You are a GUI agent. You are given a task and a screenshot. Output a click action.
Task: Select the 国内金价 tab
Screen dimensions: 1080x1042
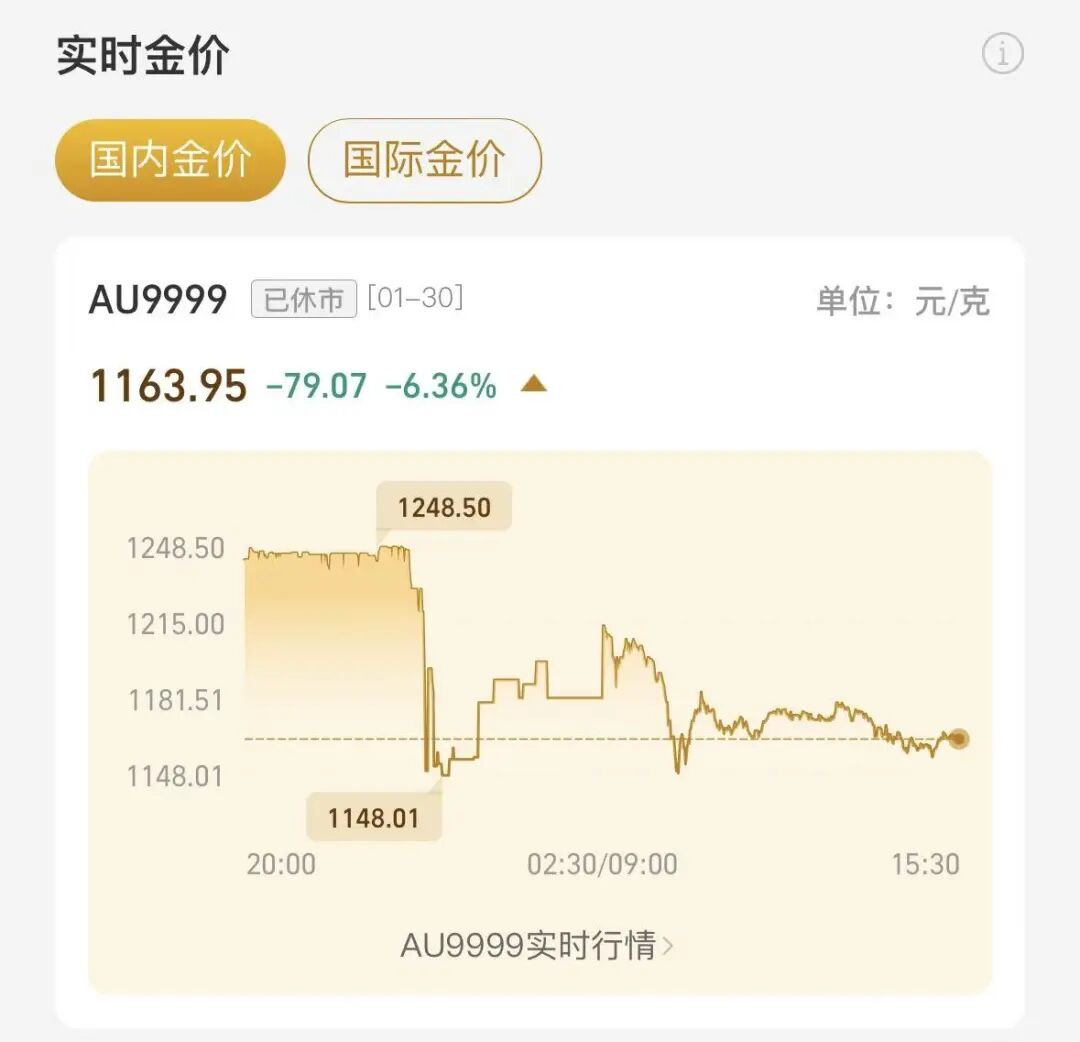pos(170,160)
